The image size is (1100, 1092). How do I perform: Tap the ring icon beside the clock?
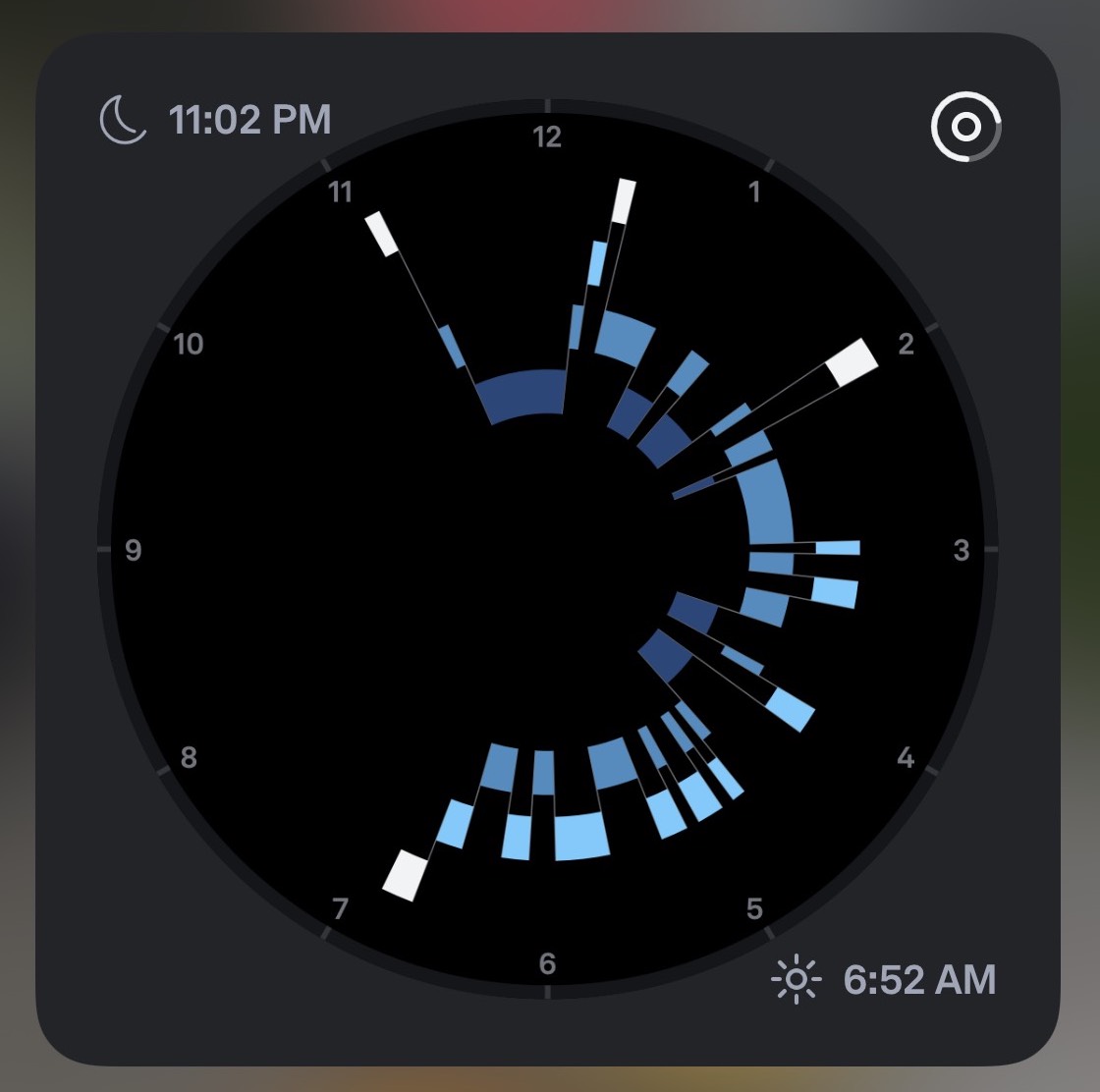click(966, 126)
